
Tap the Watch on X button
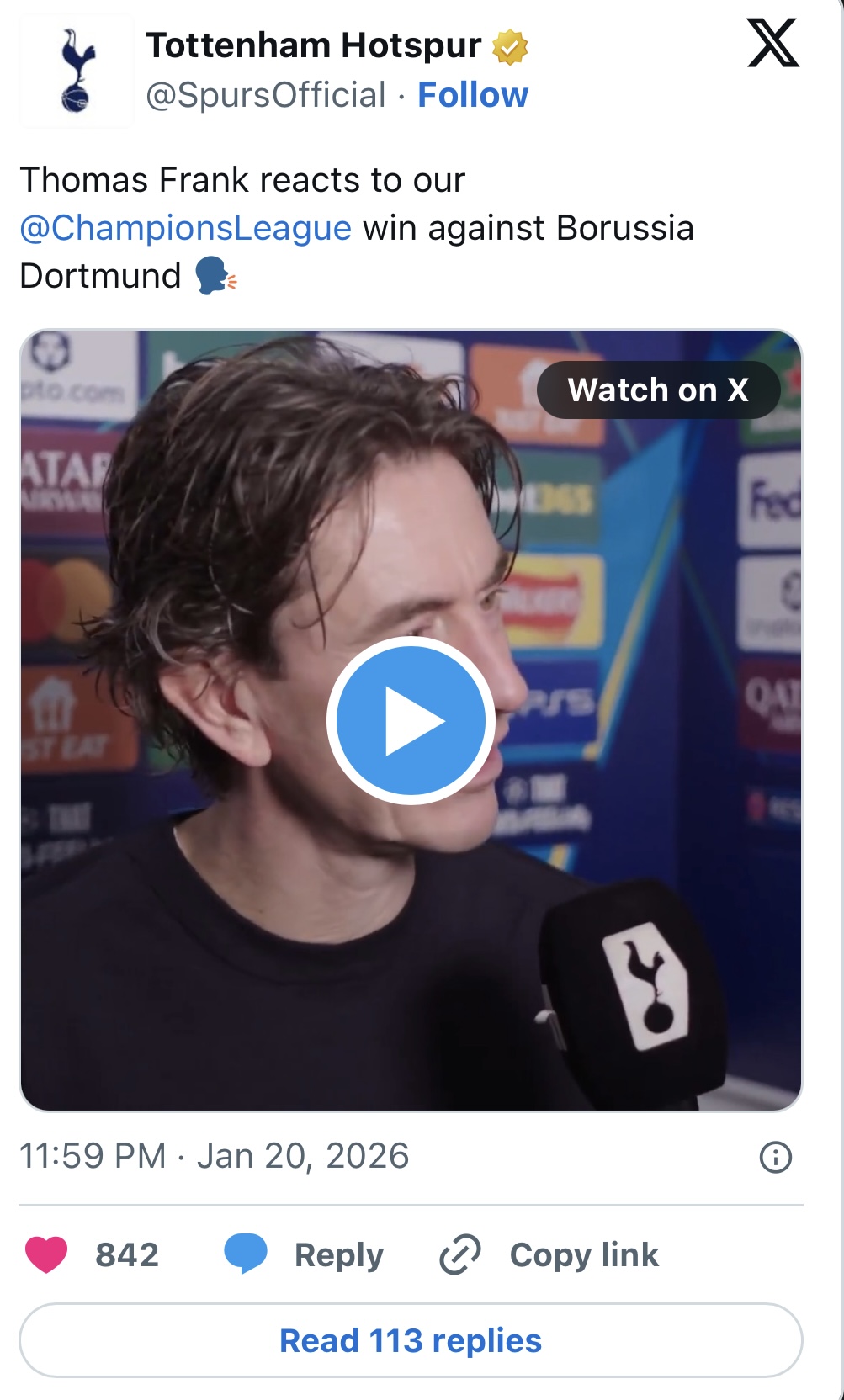658,390
